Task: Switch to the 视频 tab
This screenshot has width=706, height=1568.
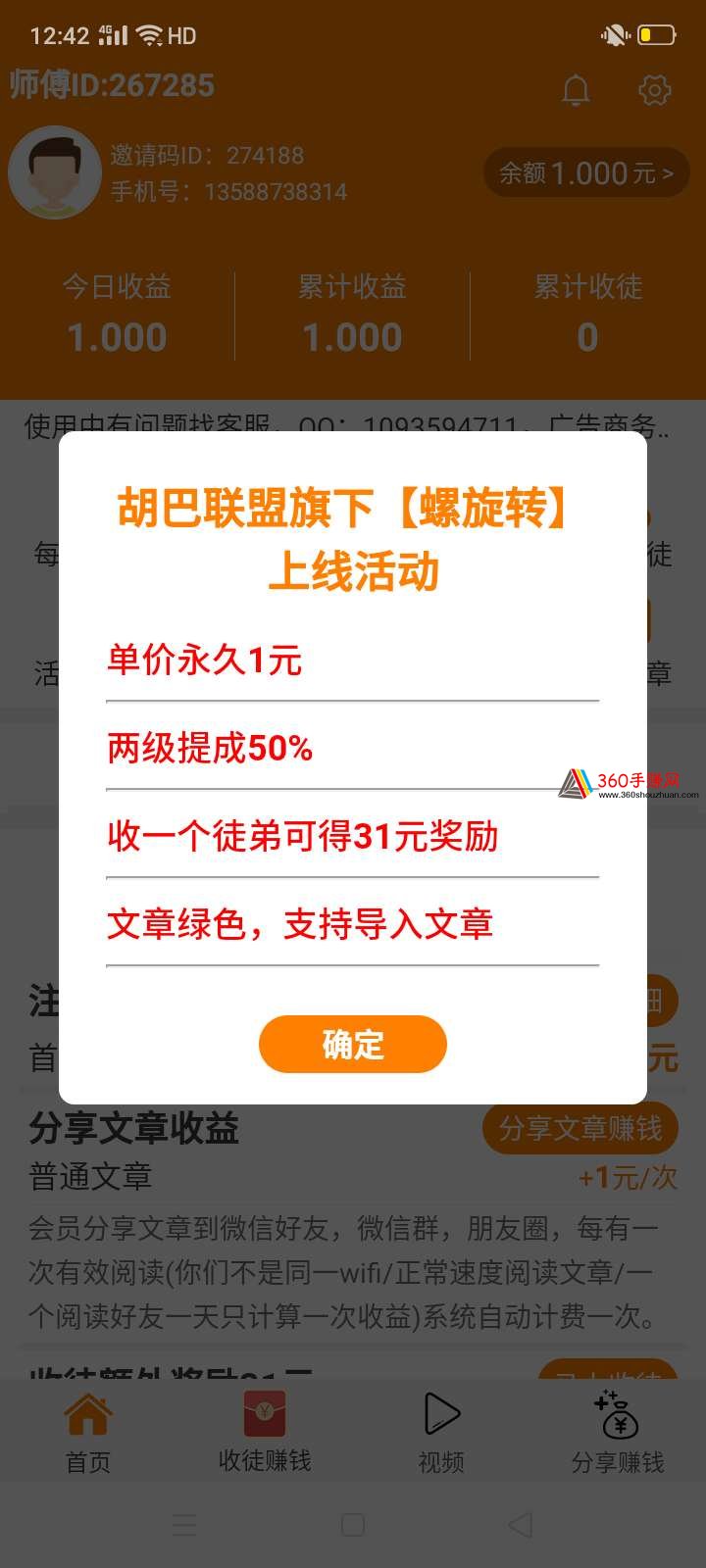Action: (441, 1433)
